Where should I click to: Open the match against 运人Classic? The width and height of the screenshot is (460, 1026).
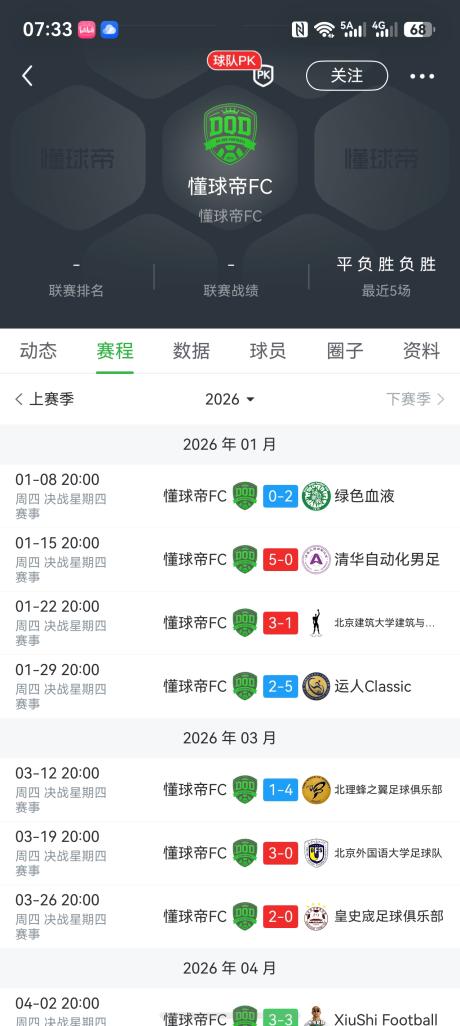(230, 686)
